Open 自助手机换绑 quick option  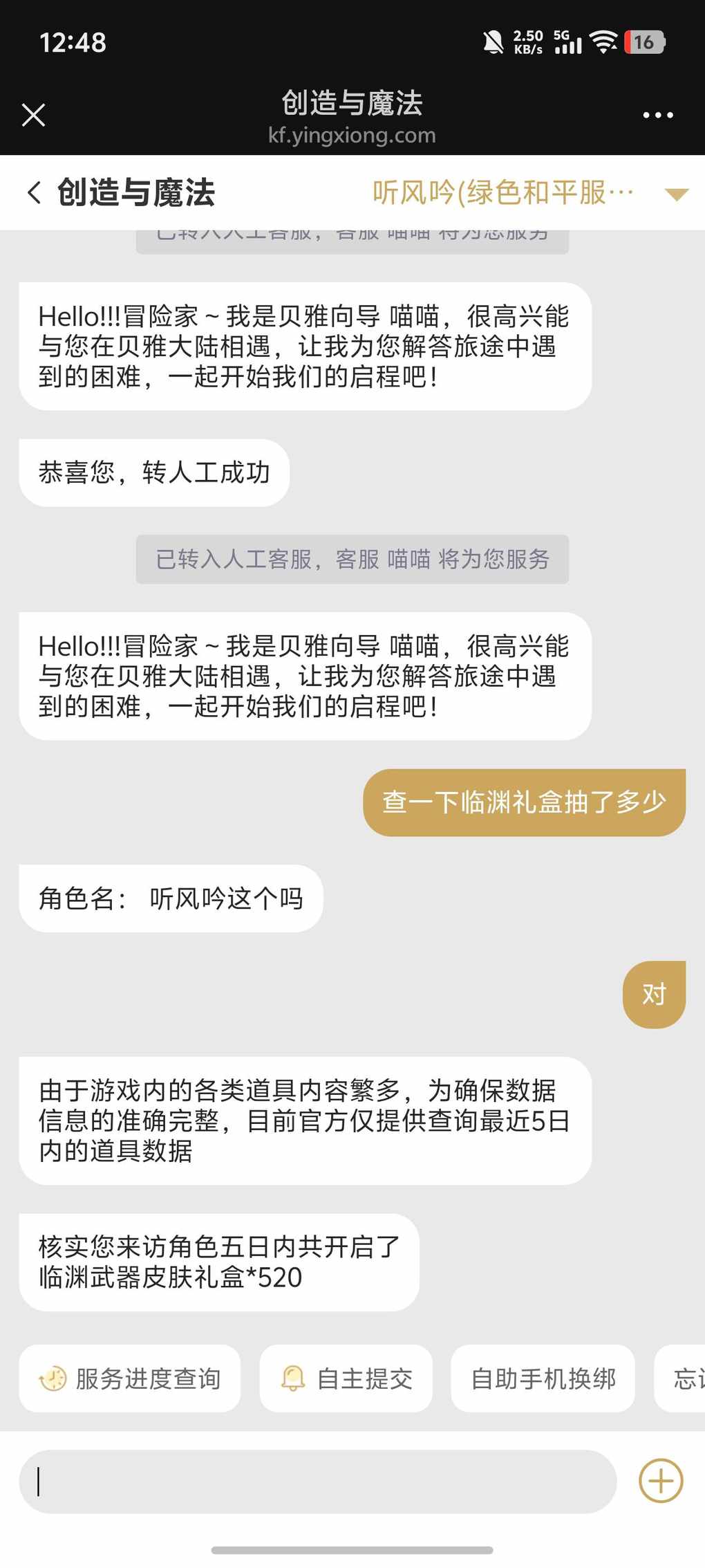click(543, 1378)
